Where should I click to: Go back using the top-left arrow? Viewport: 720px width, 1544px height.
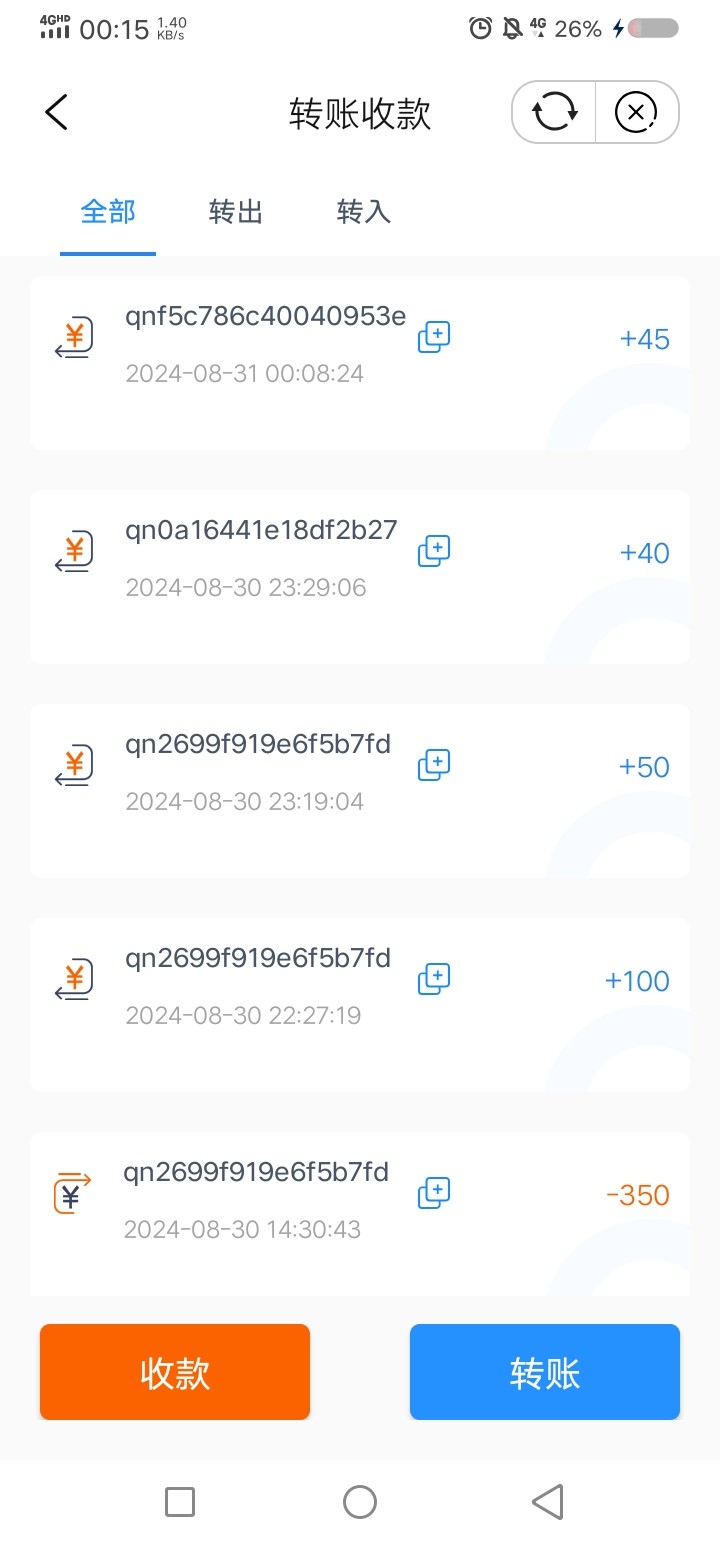click(56, 112)
